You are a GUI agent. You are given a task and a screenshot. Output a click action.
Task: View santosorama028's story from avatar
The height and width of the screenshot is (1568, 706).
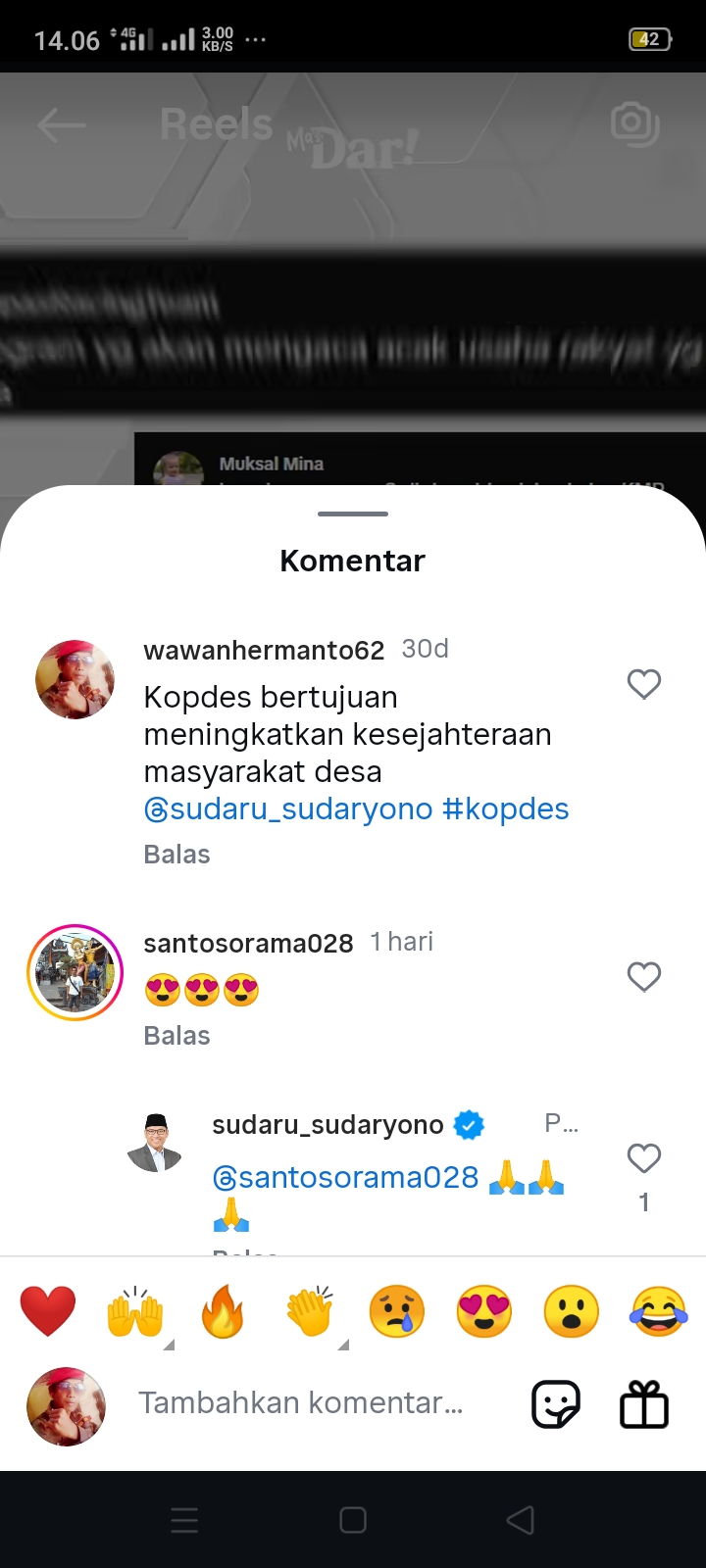click(75, 972)
